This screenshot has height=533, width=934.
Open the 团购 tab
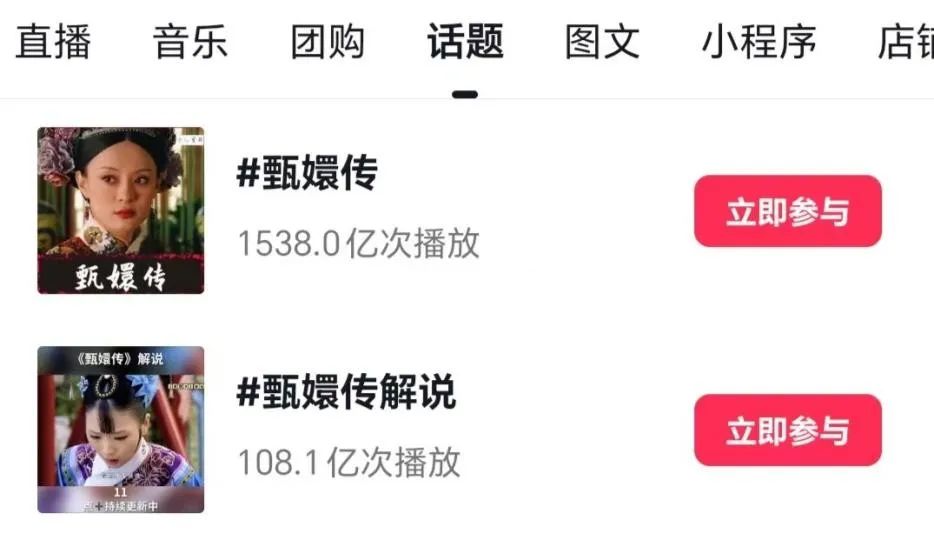pyautogui.click(x=327, y=43)
